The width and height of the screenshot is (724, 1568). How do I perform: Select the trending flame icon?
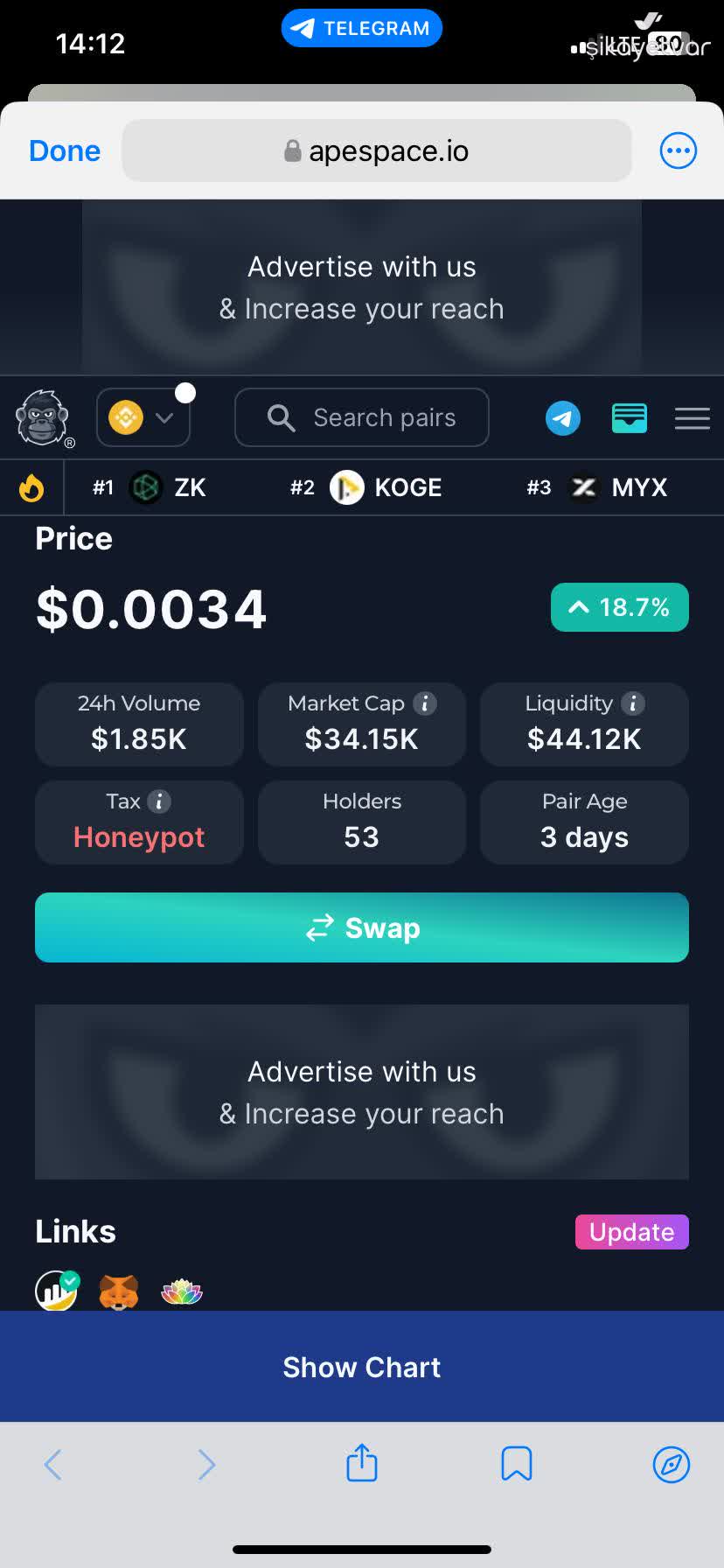(x=31, y=487)
